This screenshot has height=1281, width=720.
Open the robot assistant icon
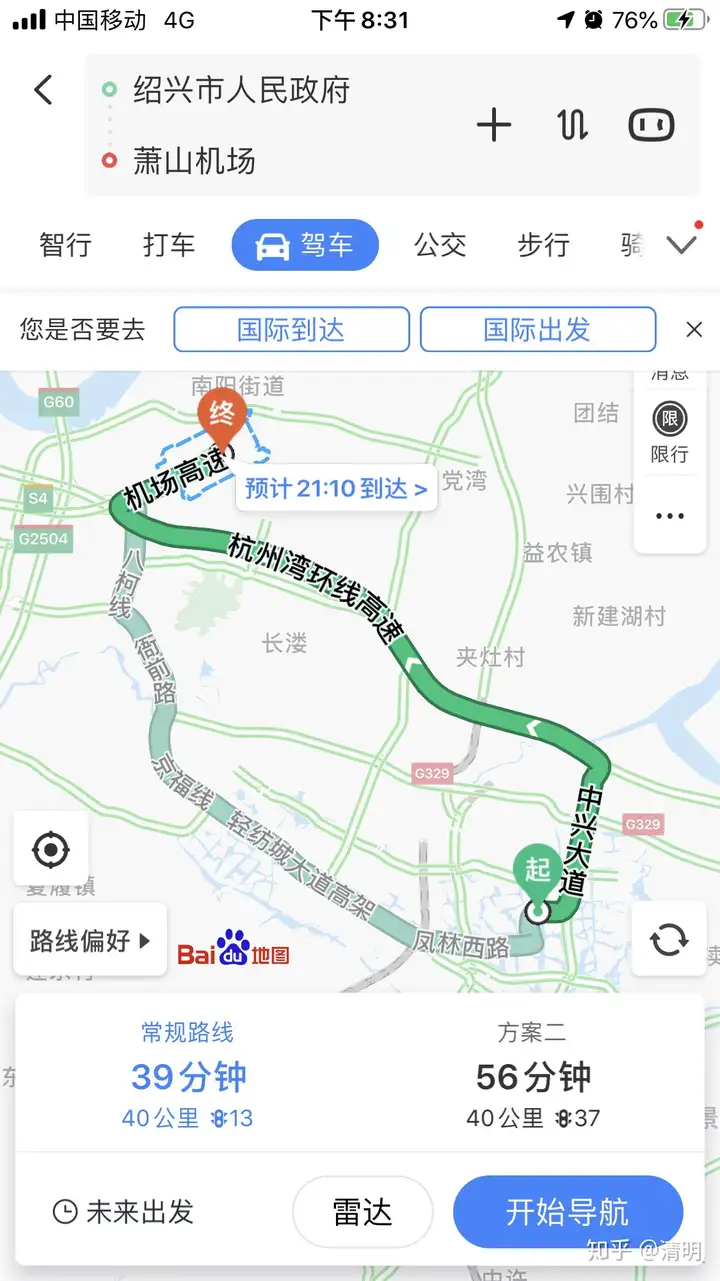(651, 125)
